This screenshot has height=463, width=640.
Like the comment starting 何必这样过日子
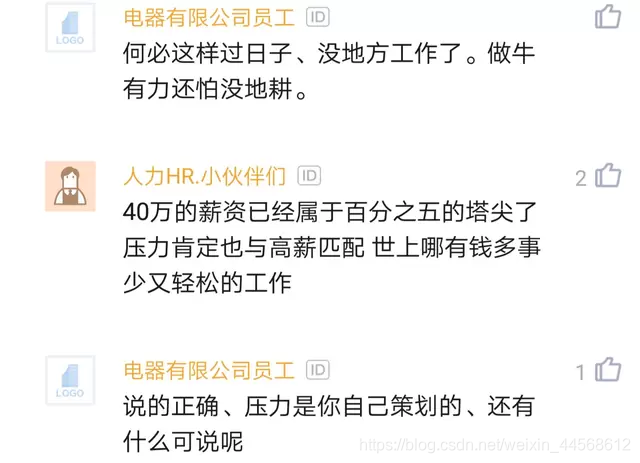click(608, 17)
